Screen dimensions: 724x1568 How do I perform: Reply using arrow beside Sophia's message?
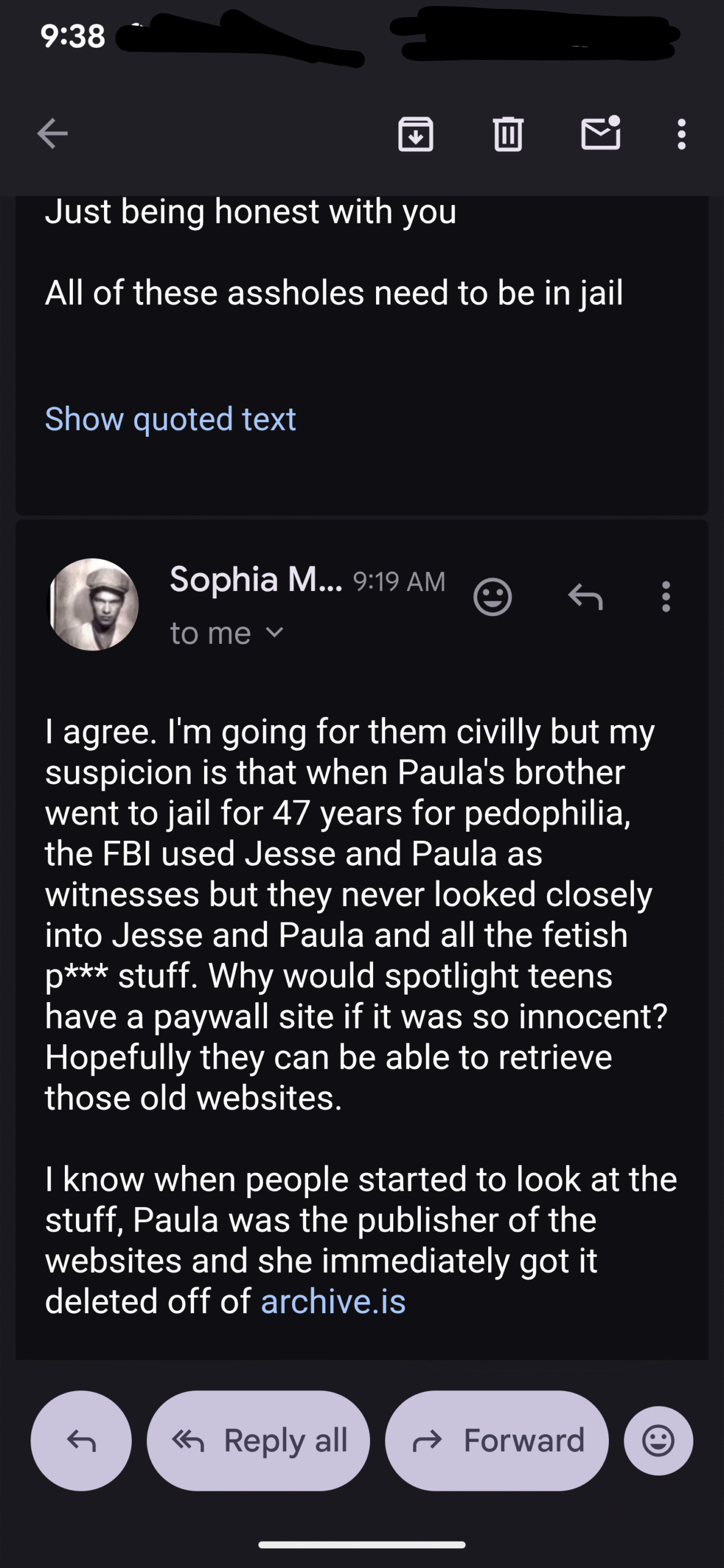click(x=585, y=596)
